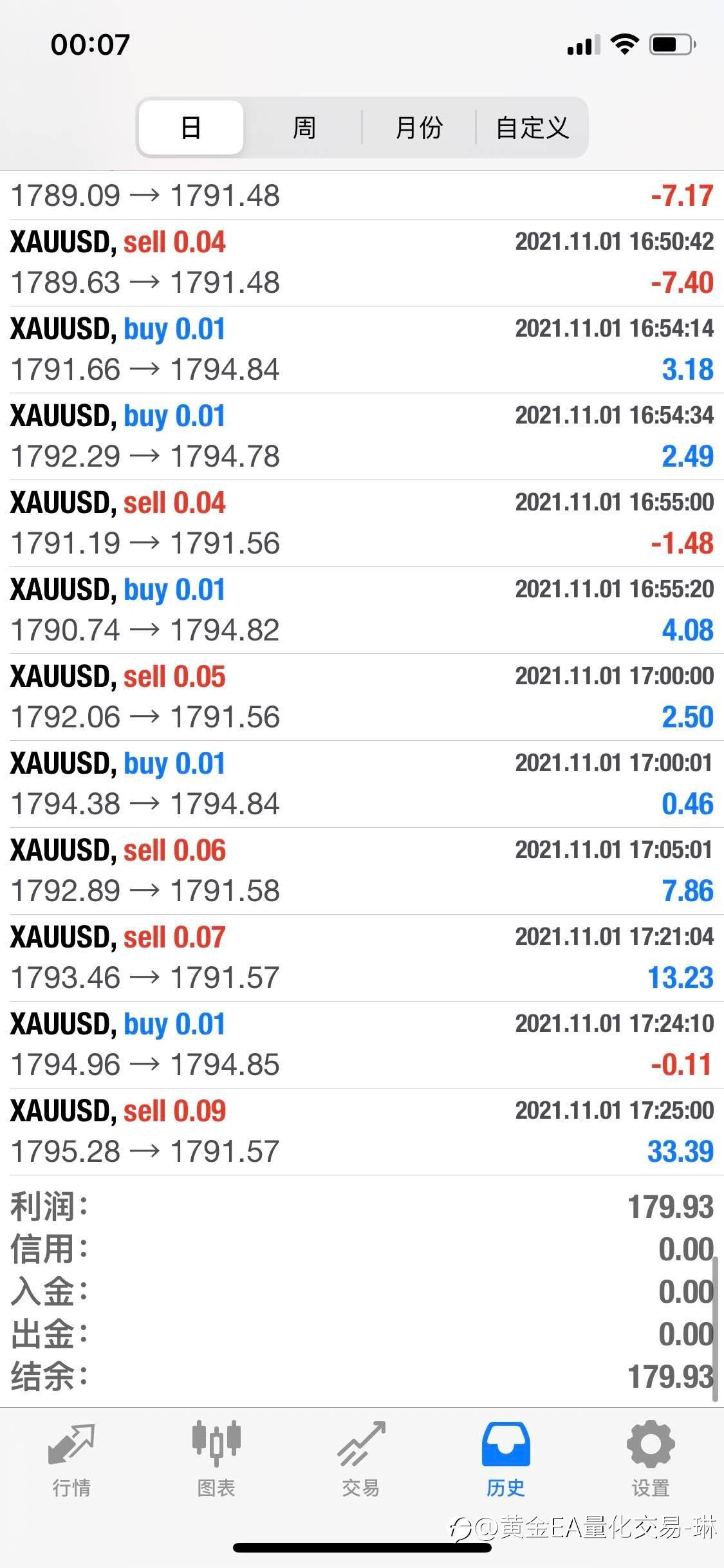Viewport: 724px width, 1568px height.
Task: View the sell 0.05 trade at 17:00:00
Action: click(362, 697)
